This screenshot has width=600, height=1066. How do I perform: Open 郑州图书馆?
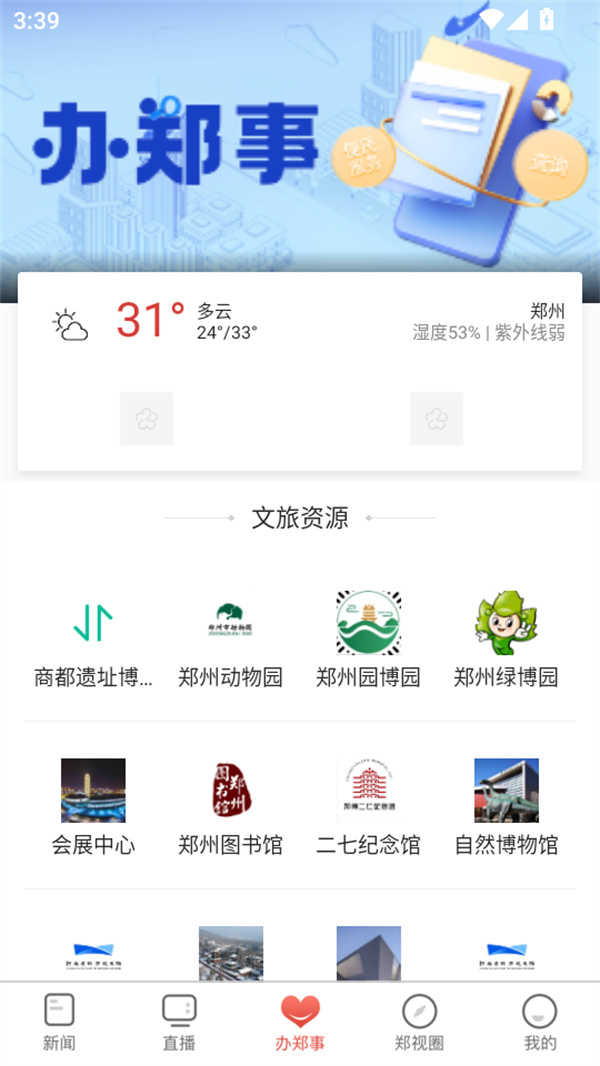click(x=231, y=807)
